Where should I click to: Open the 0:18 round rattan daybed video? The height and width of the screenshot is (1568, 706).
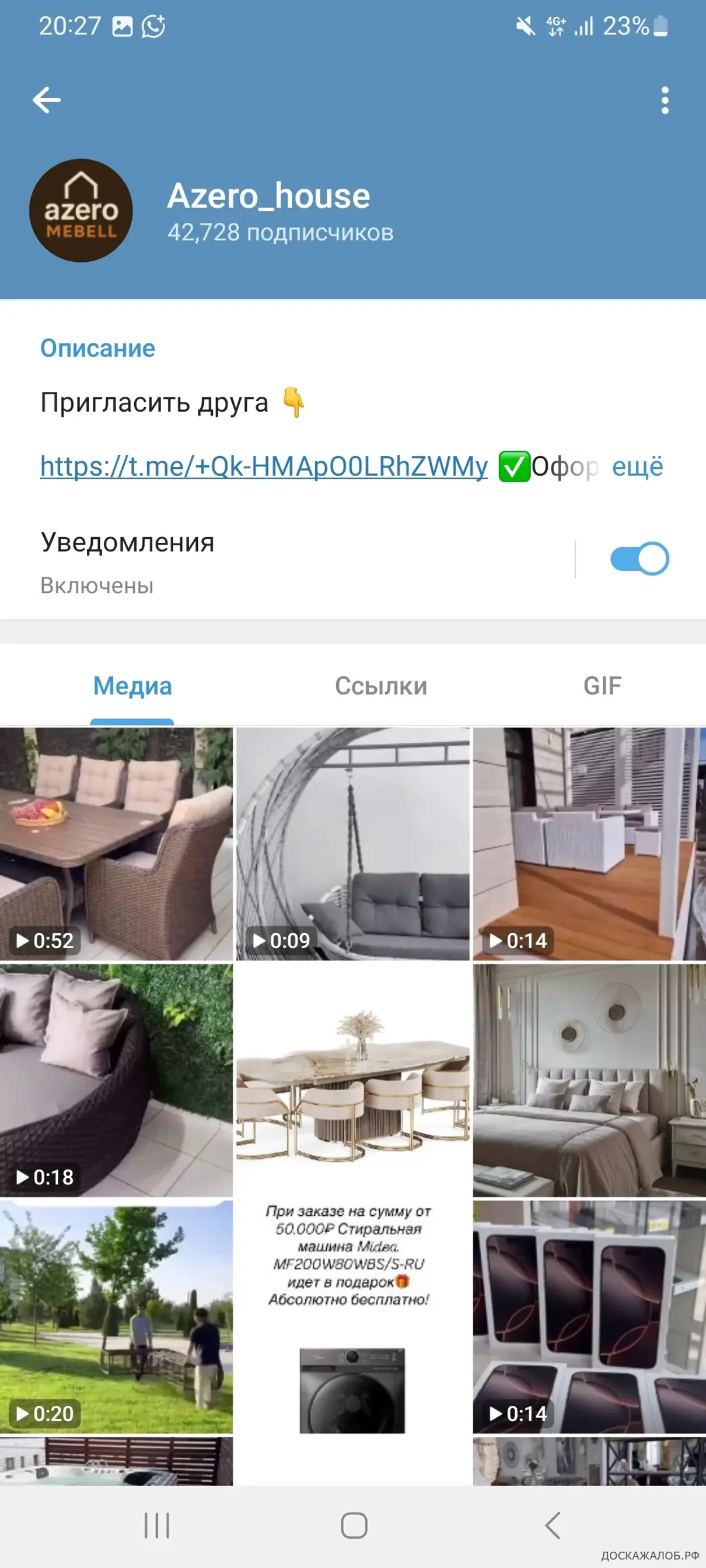tap(116, 1079)
